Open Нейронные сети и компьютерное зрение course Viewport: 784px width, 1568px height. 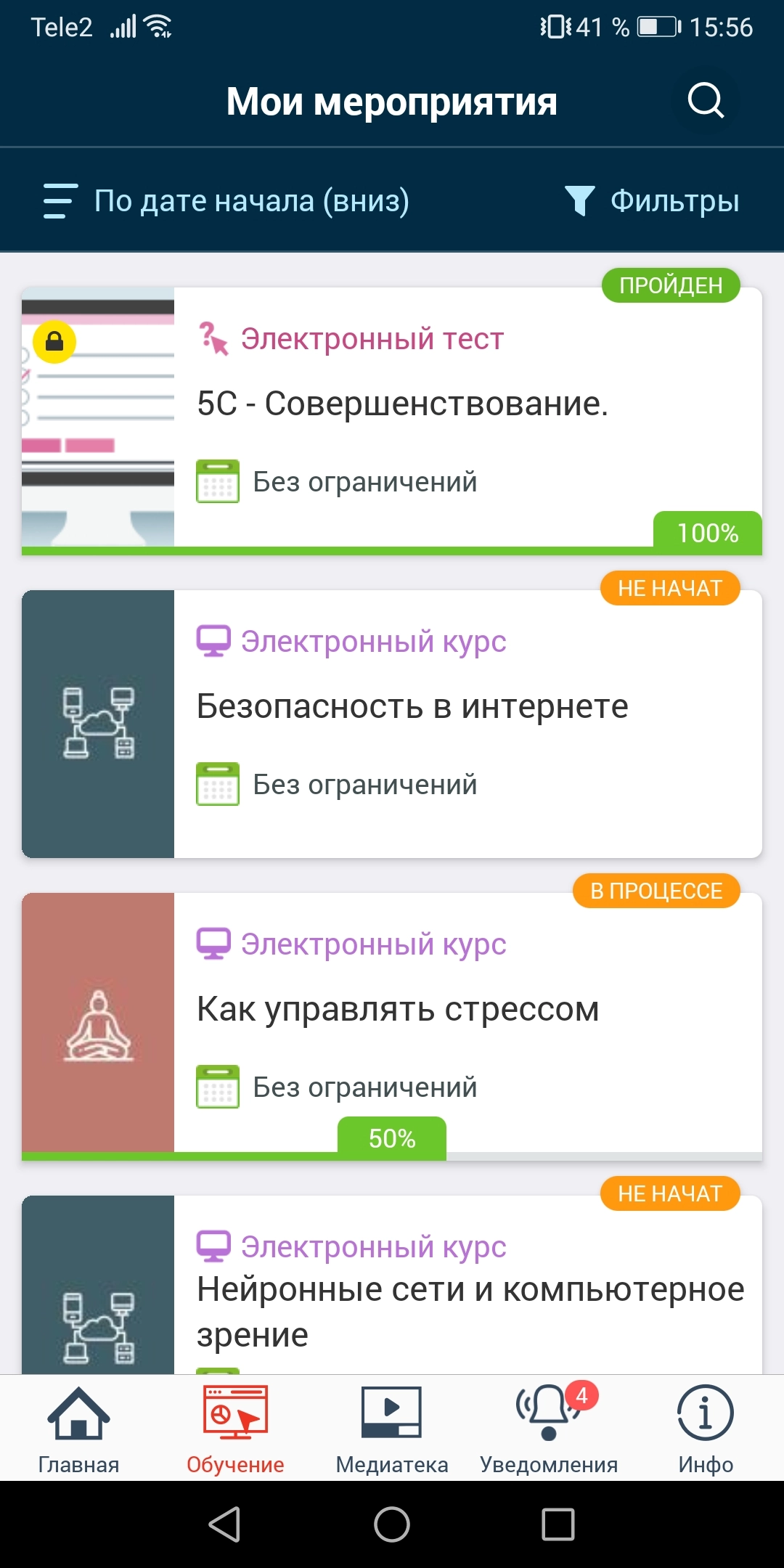(x=392, y=1285)
